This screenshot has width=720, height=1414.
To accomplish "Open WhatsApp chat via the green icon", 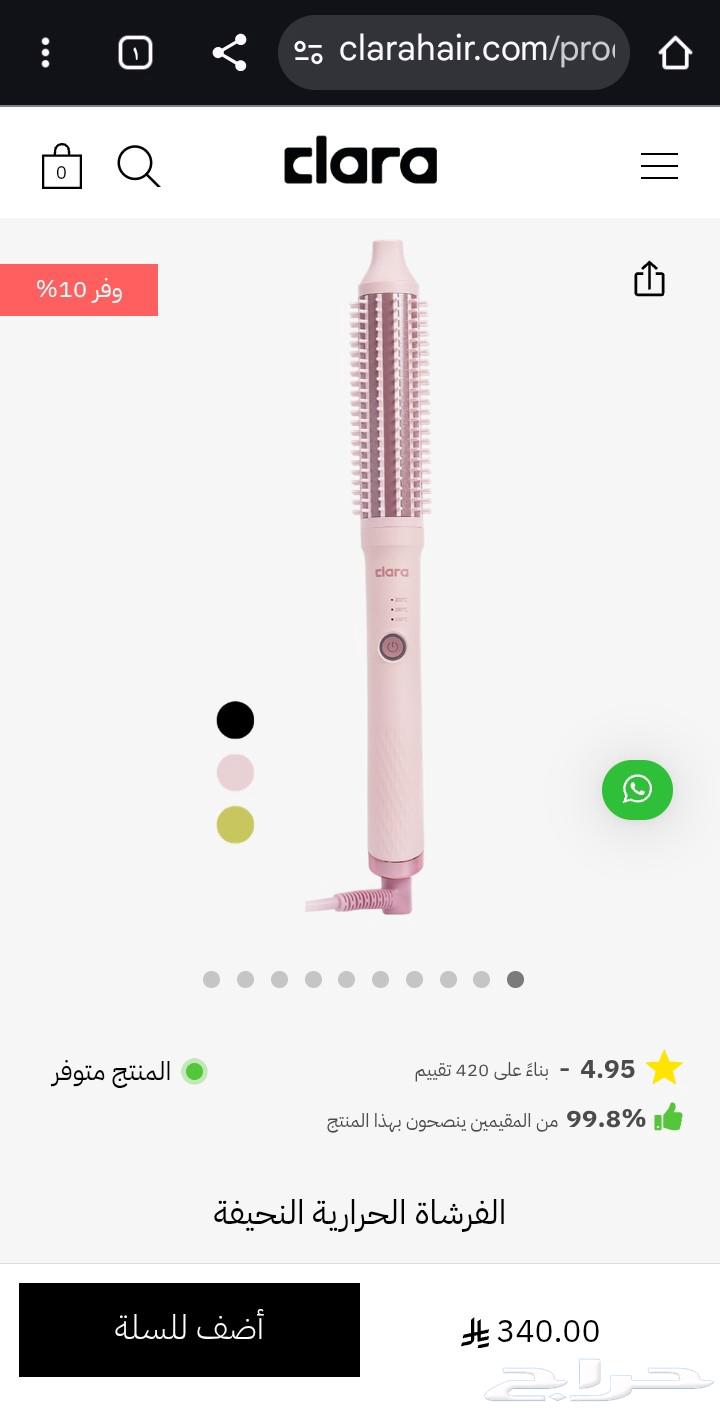I will (637, 791).
